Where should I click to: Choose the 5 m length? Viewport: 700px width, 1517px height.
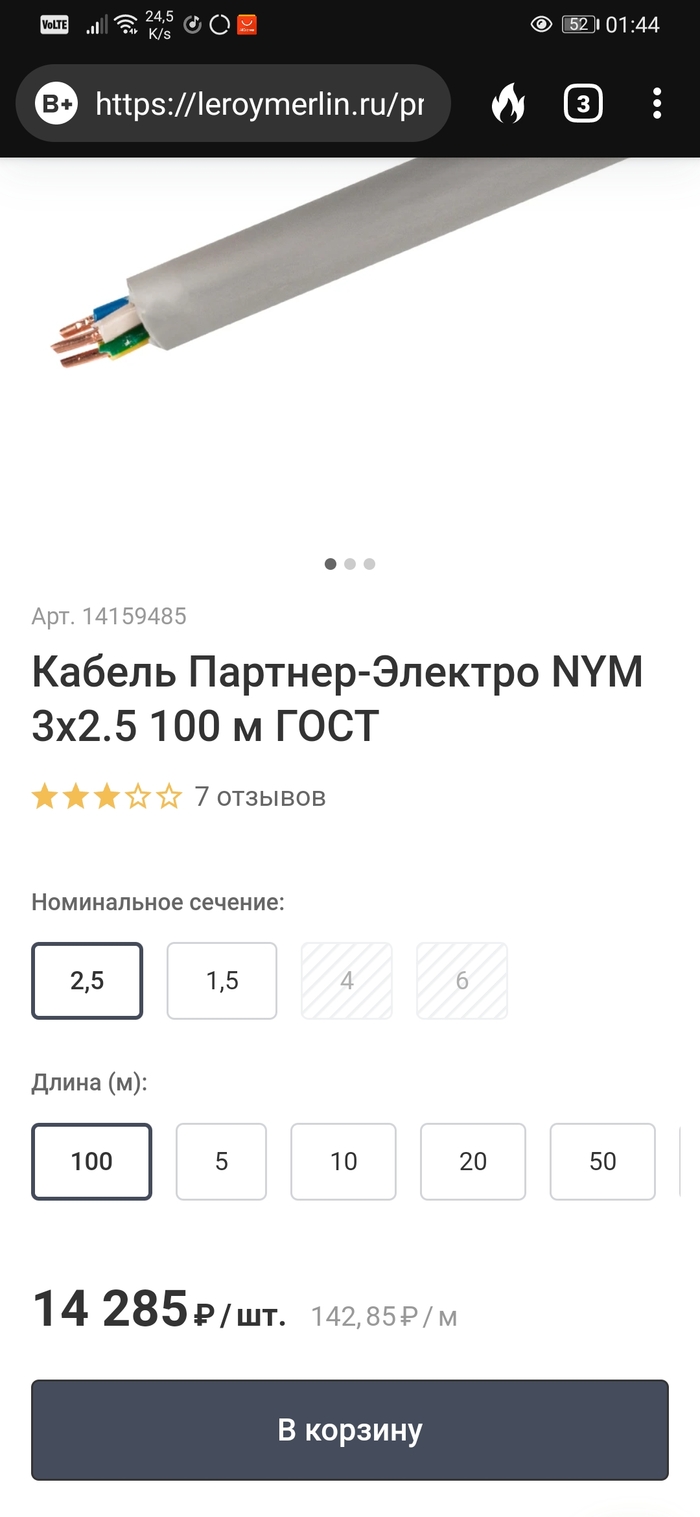click(221, 1161)
